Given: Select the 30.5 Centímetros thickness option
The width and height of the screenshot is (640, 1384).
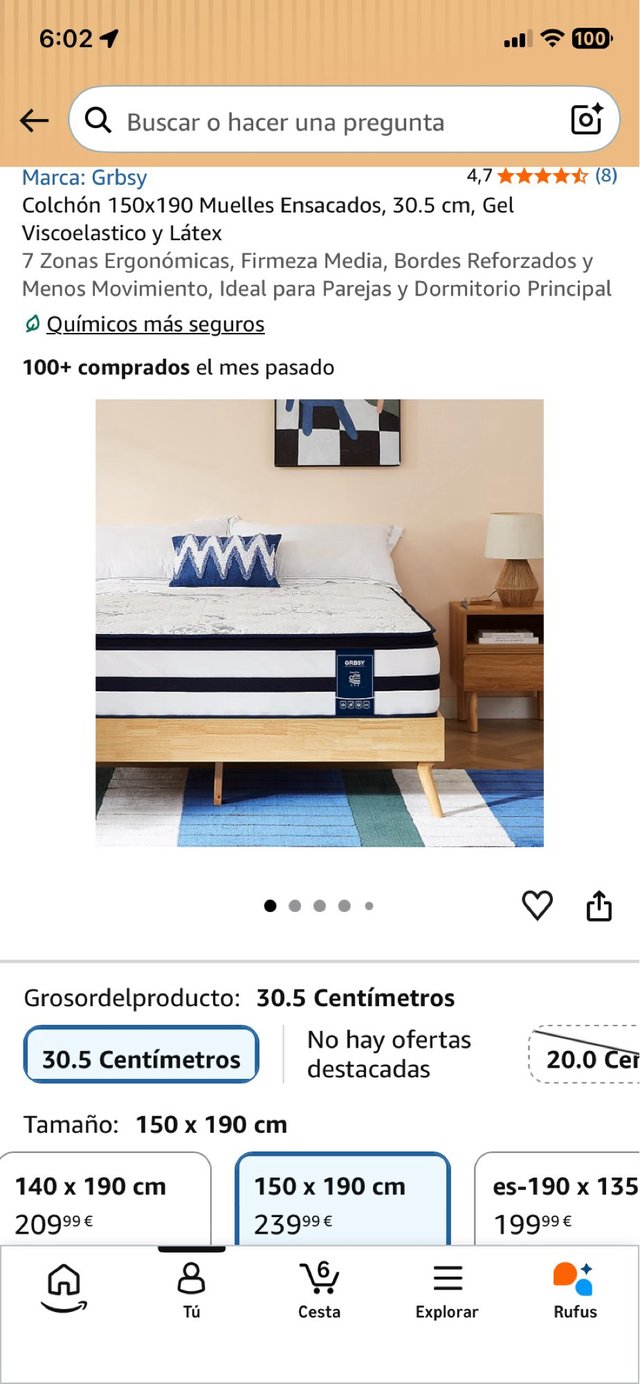Looking at the screenshot, I should (x=141, y=1055).
